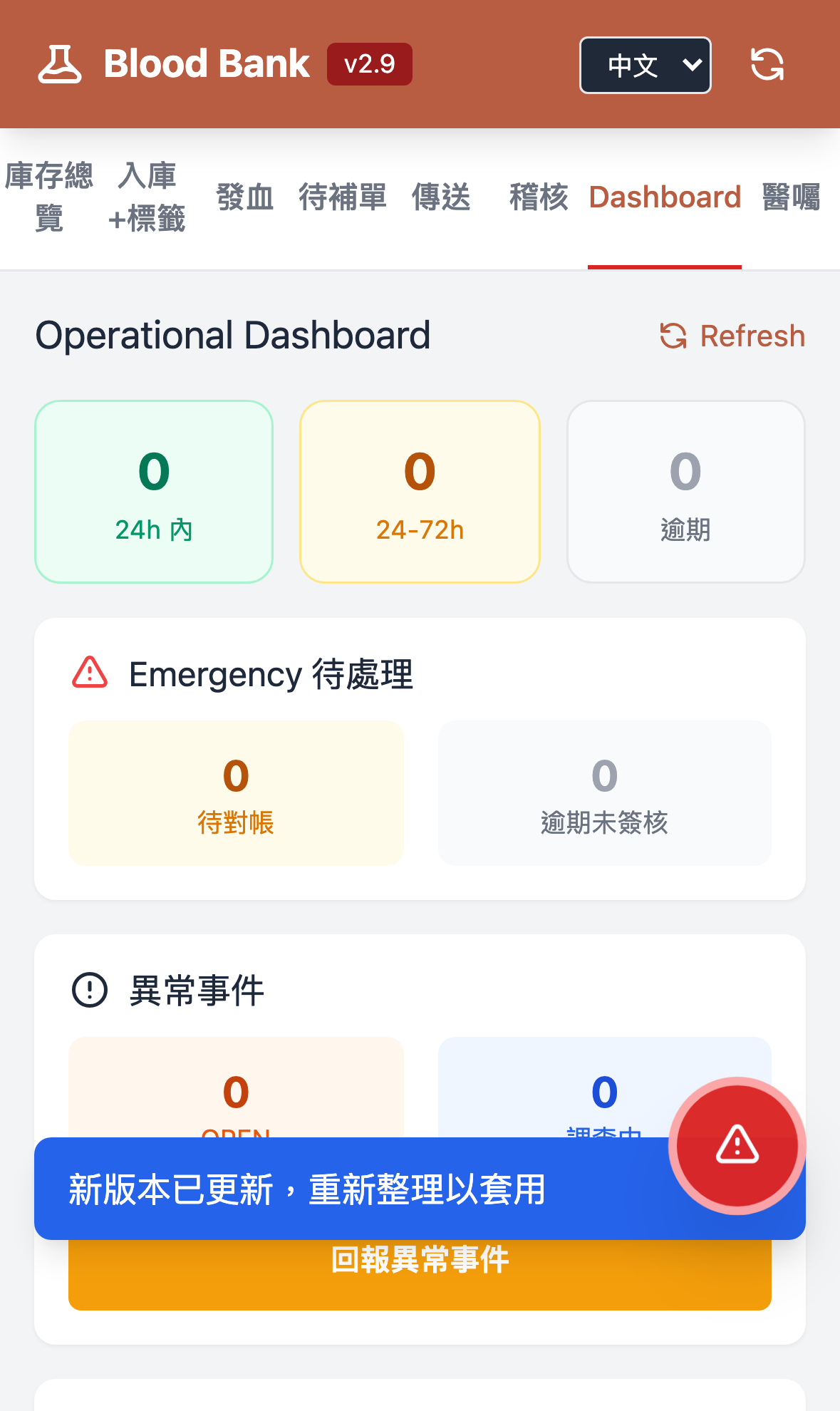Select the Dashboard tab
Screen dimensions: 840x1411
tap(665, 197)
